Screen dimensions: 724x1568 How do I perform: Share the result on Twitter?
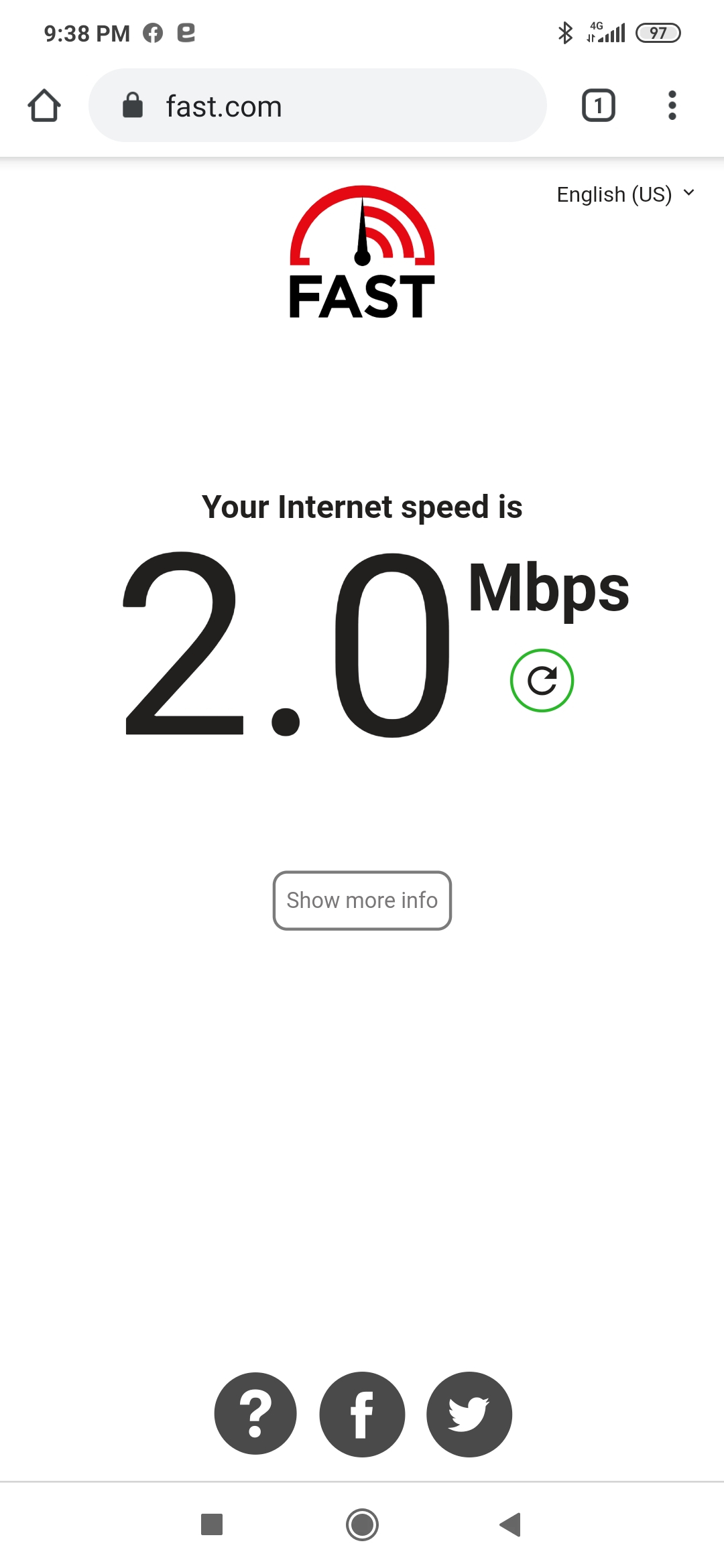coord(469,1414)
